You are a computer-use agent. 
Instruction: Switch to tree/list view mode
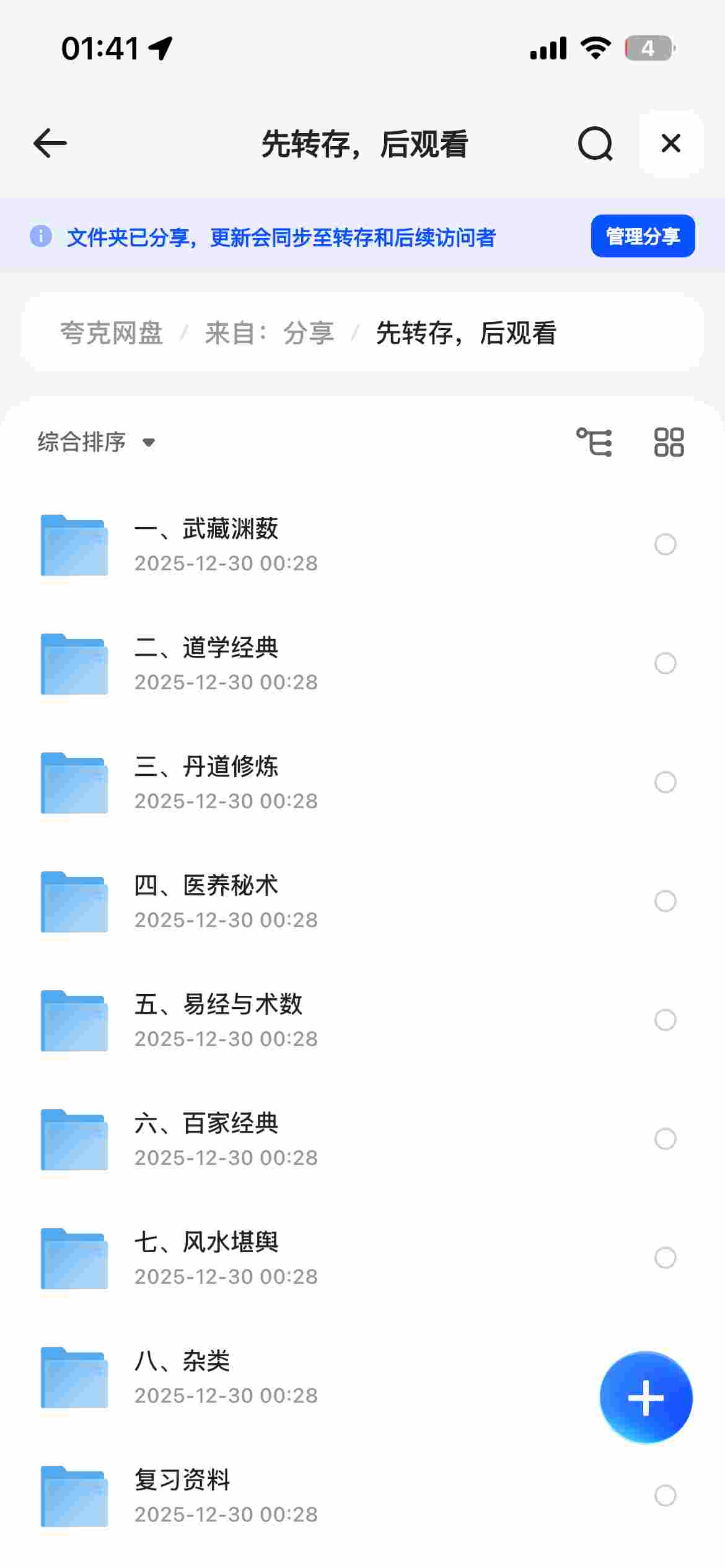(x=593, y=442)
